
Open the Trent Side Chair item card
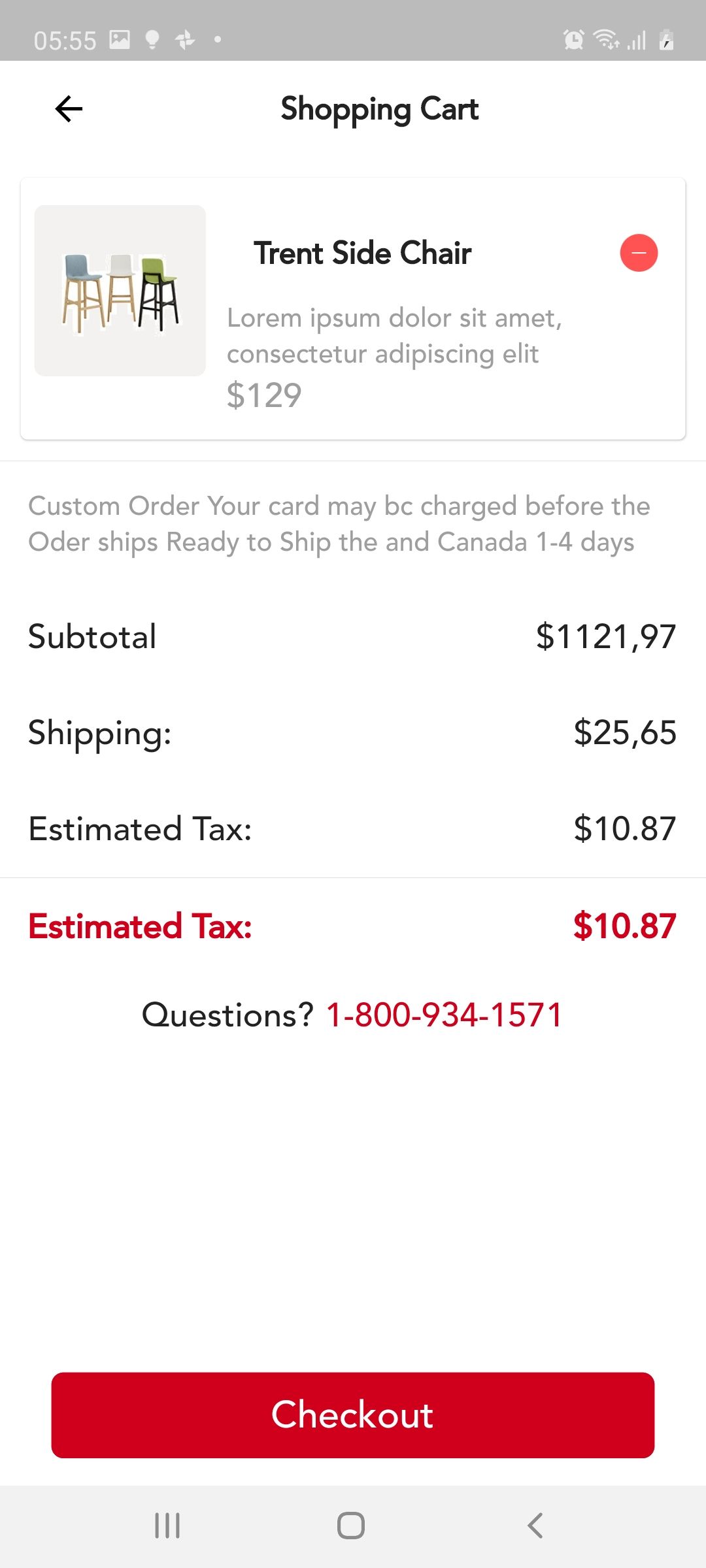(353, 308)
